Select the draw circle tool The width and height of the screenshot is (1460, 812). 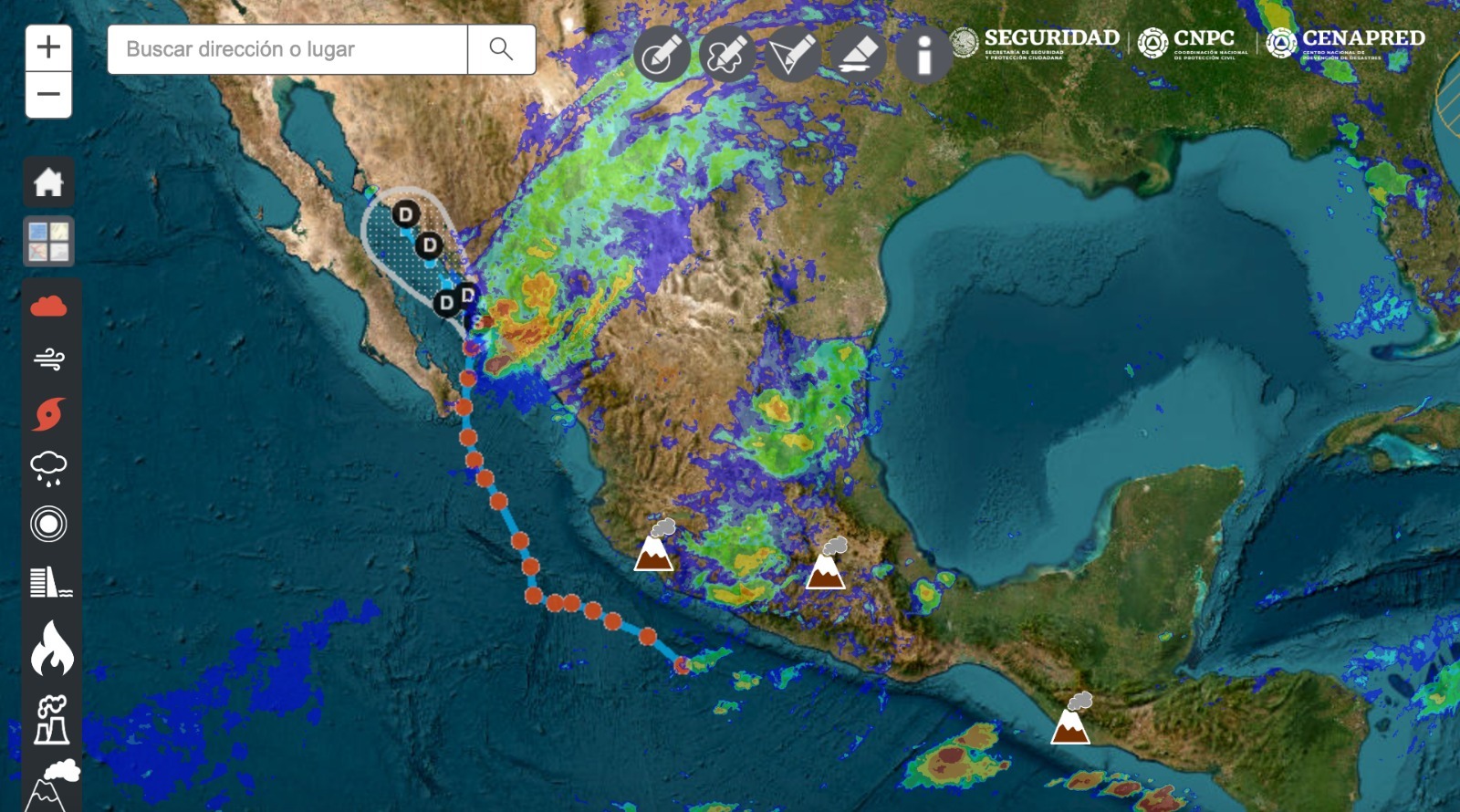(662, 55)
